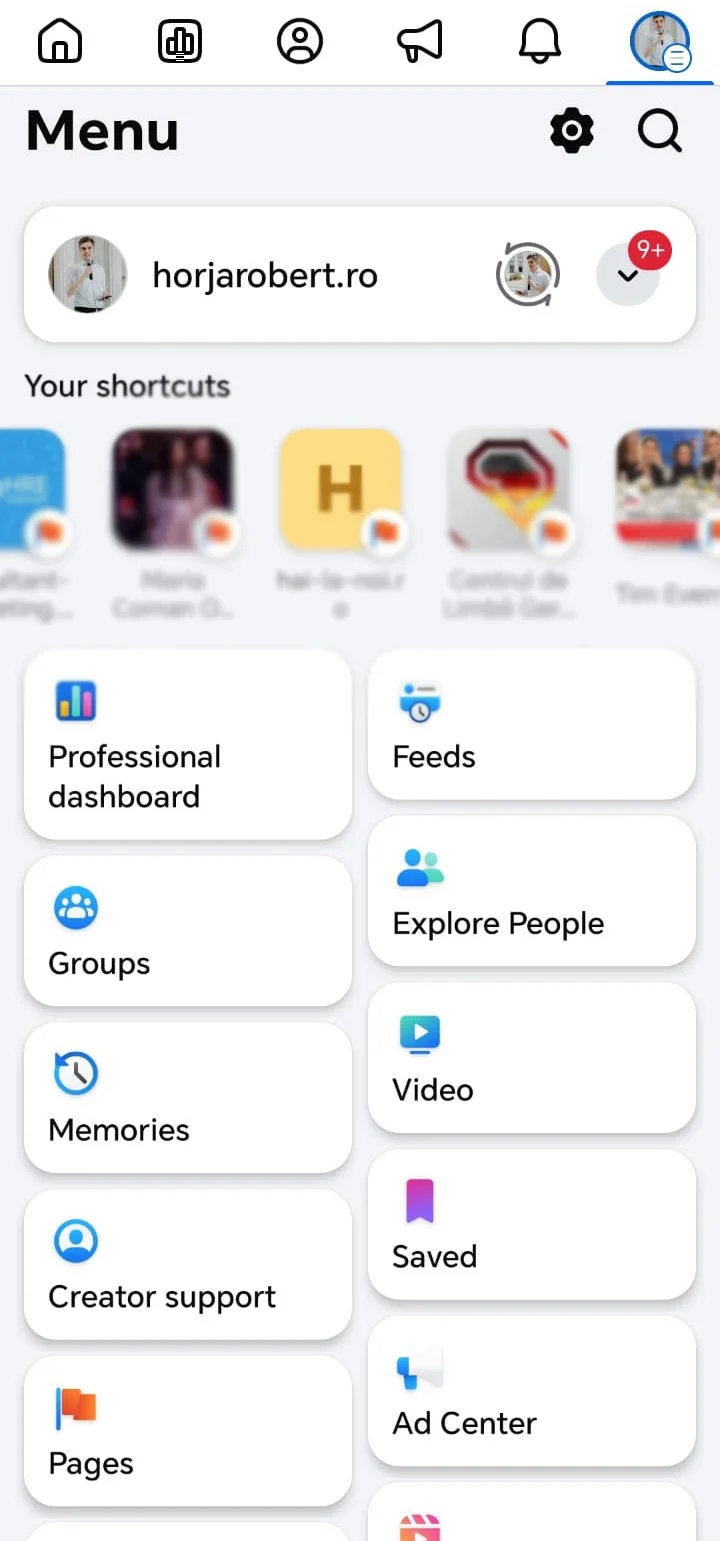The height and width of the screenshot is (1541, 720).
Task: View Saved items
Action: click(x=532, y=1225)
